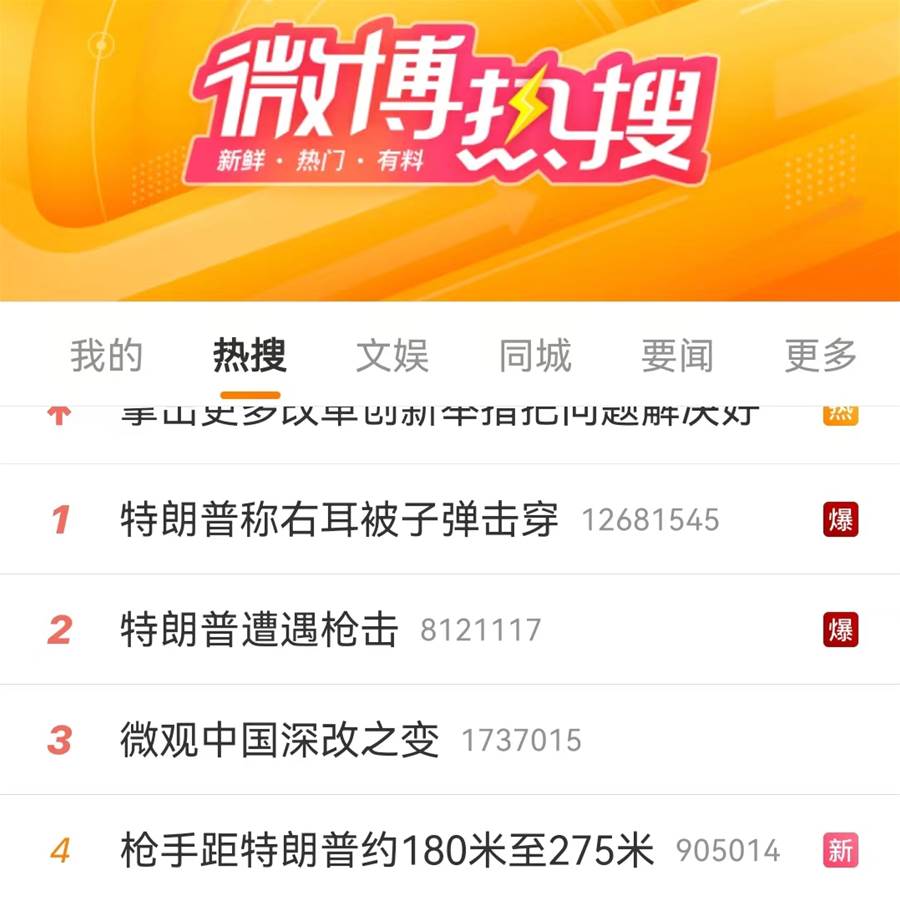The image size is (900, 900).
Task: Select the 热搜 tab
Action: 250,356
